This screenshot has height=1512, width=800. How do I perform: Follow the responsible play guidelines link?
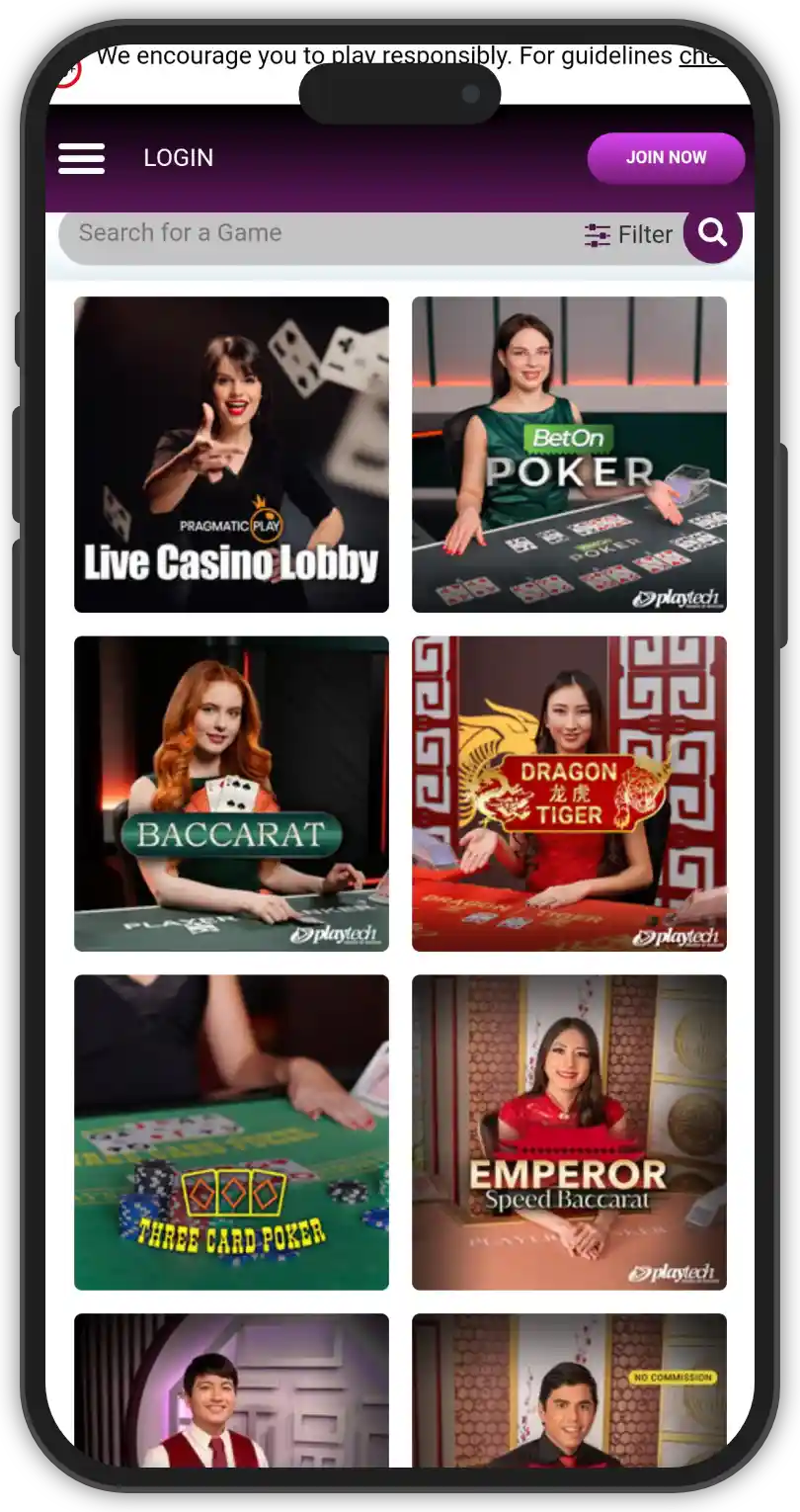tap(701, 56)
